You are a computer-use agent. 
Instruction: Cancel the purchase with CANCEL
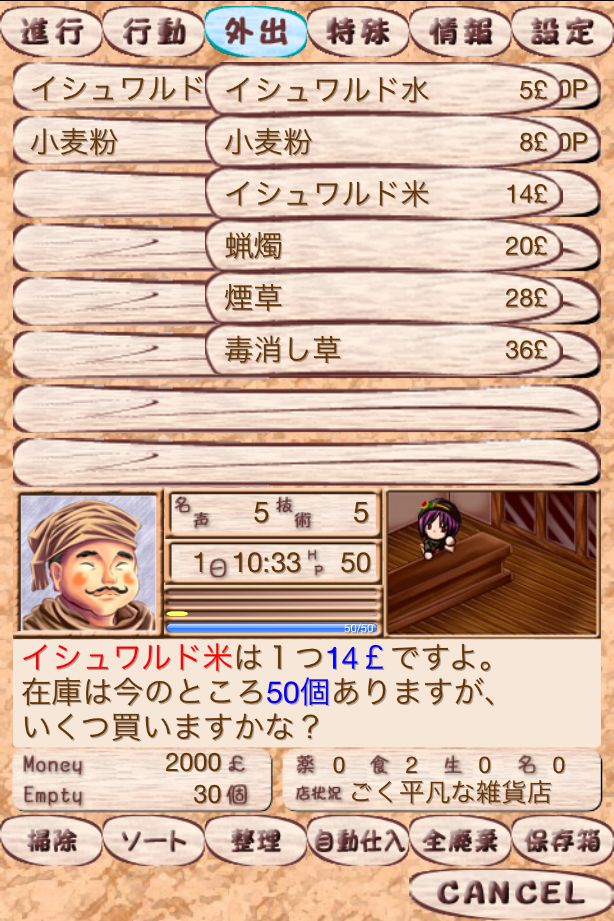pos(511,892)
